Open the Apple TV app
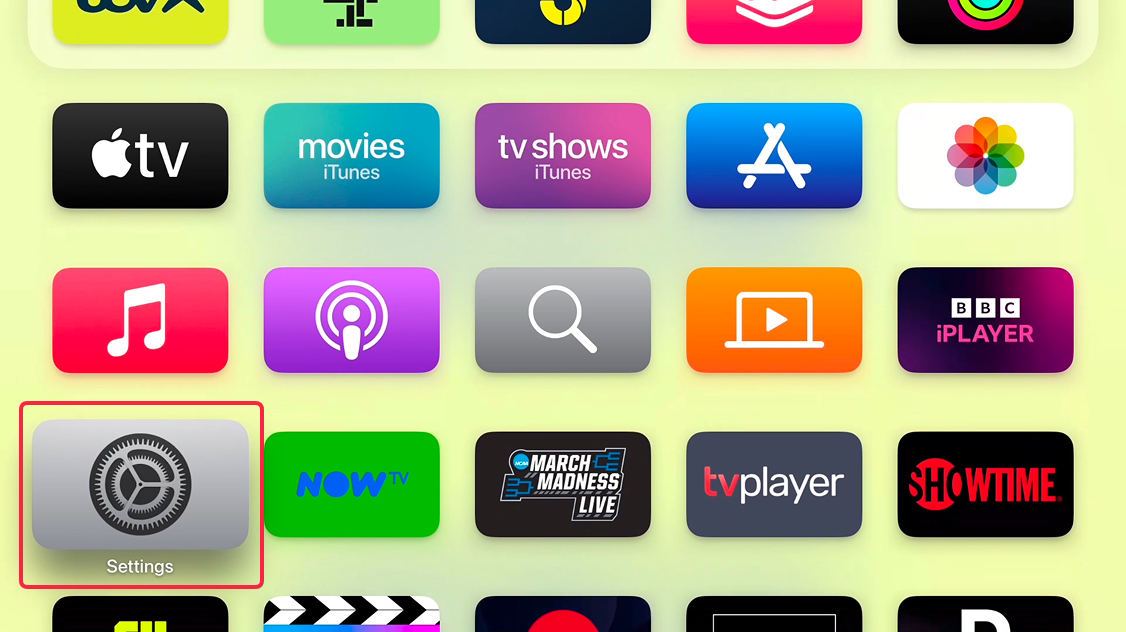This screenshot has height=632, width=1126. click(x=140, y=156)
